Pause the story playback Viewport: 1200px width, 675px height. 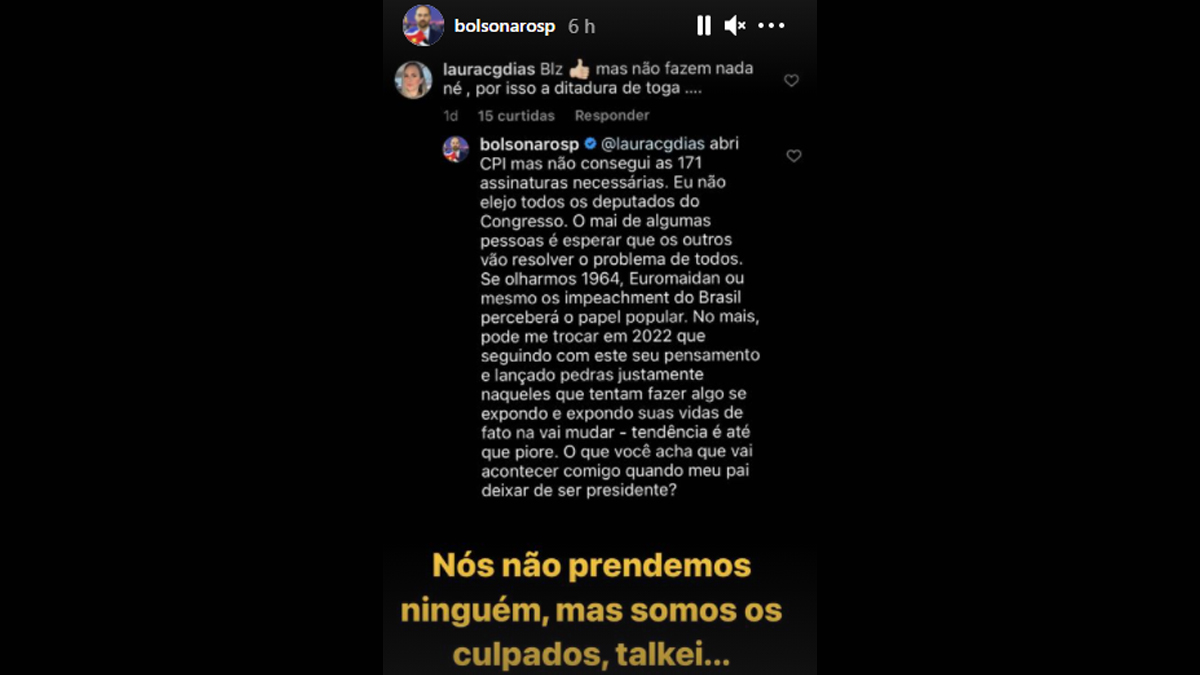click(703, 26)
